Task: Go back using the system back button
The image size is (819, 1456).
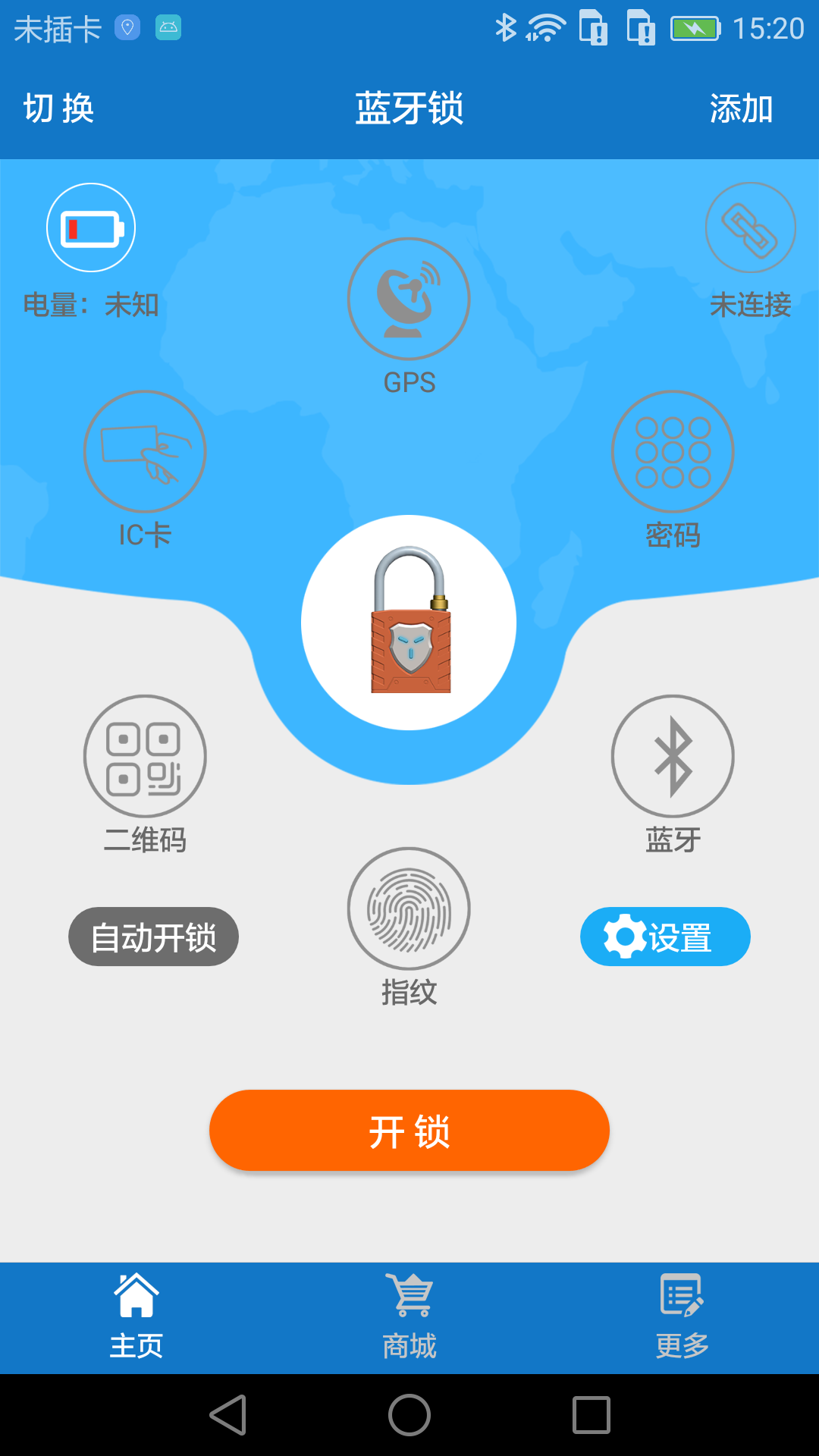Action: point(227,1415)
